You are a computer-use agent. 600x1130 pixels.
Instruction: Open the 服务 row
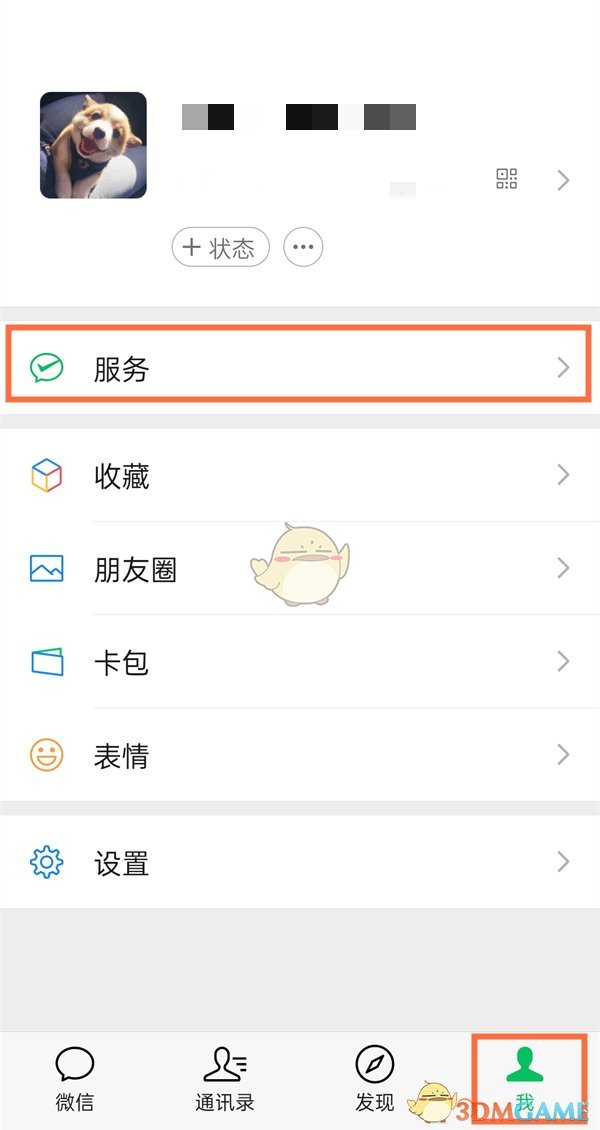300,368
